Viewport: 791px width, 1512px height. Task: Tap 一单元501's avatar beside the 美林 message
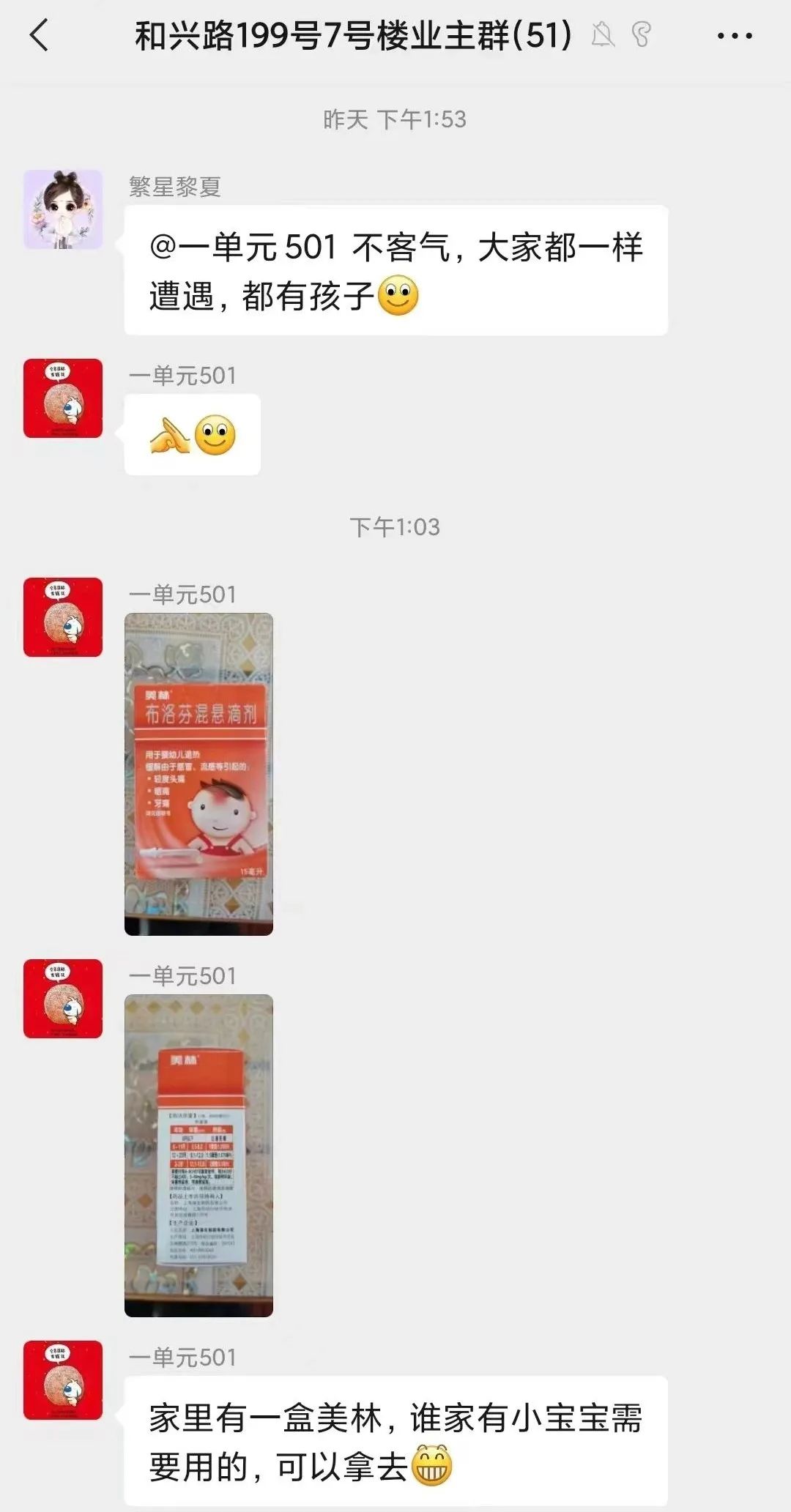pos(63,1380)
